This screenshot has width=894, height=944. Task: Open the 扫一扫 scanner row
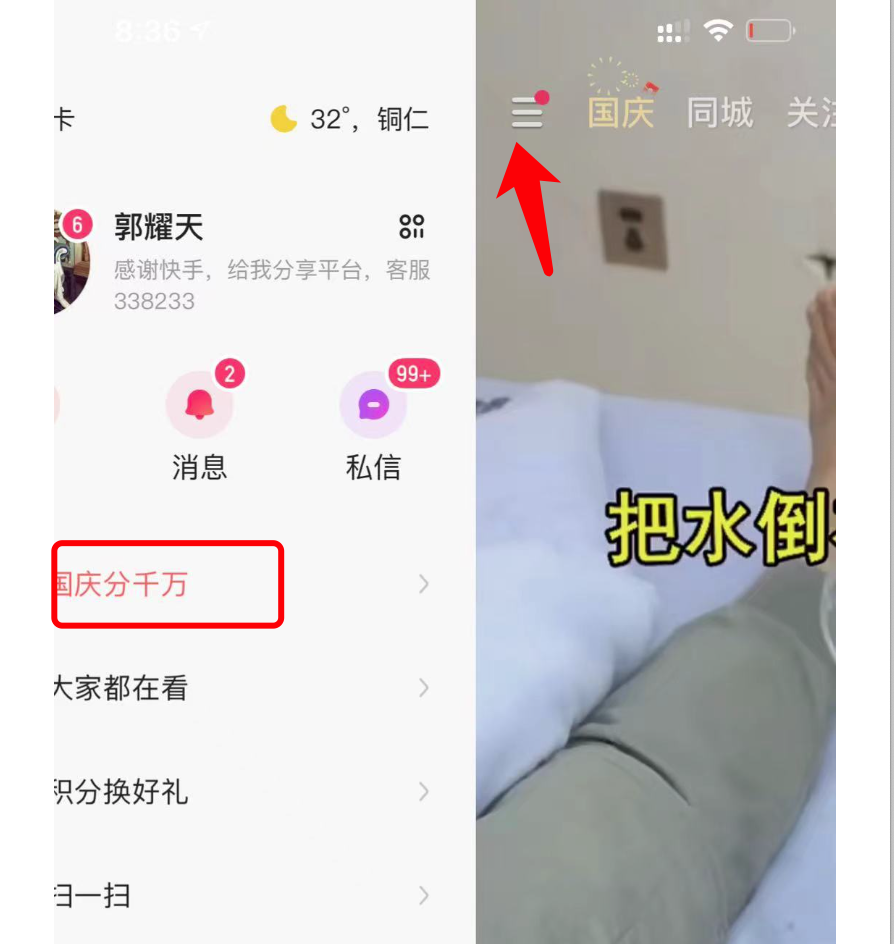pos(240,895)
